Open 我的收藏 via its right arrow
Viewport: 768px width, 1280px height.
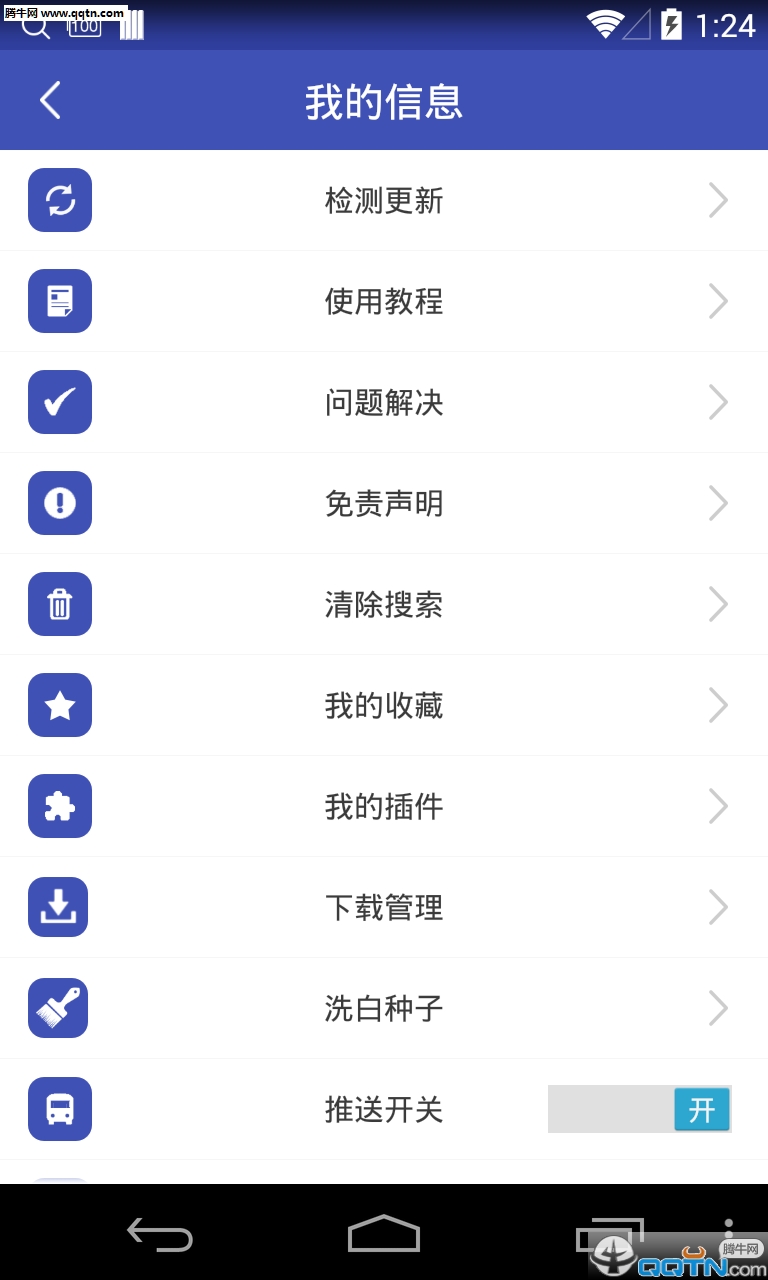click(x=718, y=705)
